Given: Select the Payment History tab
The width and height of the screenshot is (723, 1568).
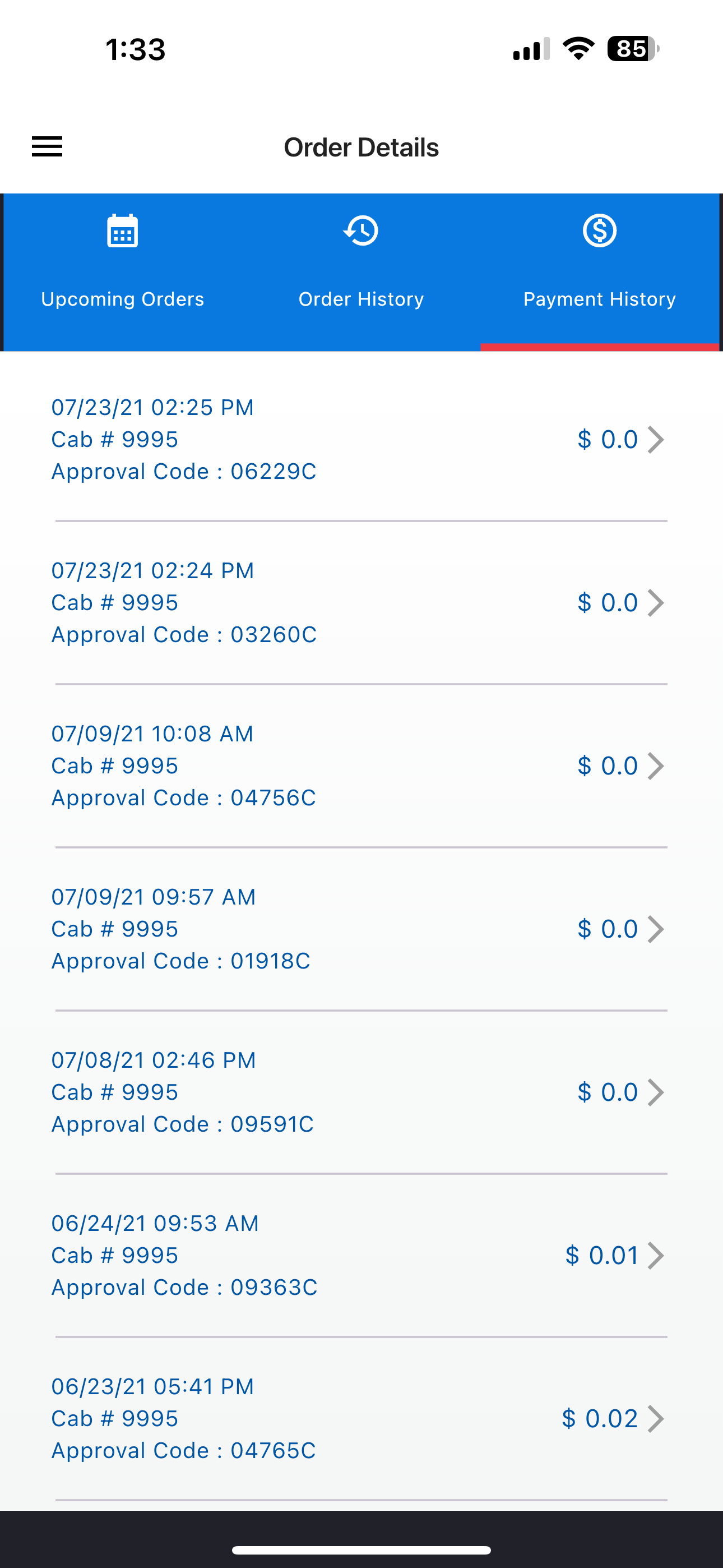Looking at the screenshot, I should click(x=600, y=271).
